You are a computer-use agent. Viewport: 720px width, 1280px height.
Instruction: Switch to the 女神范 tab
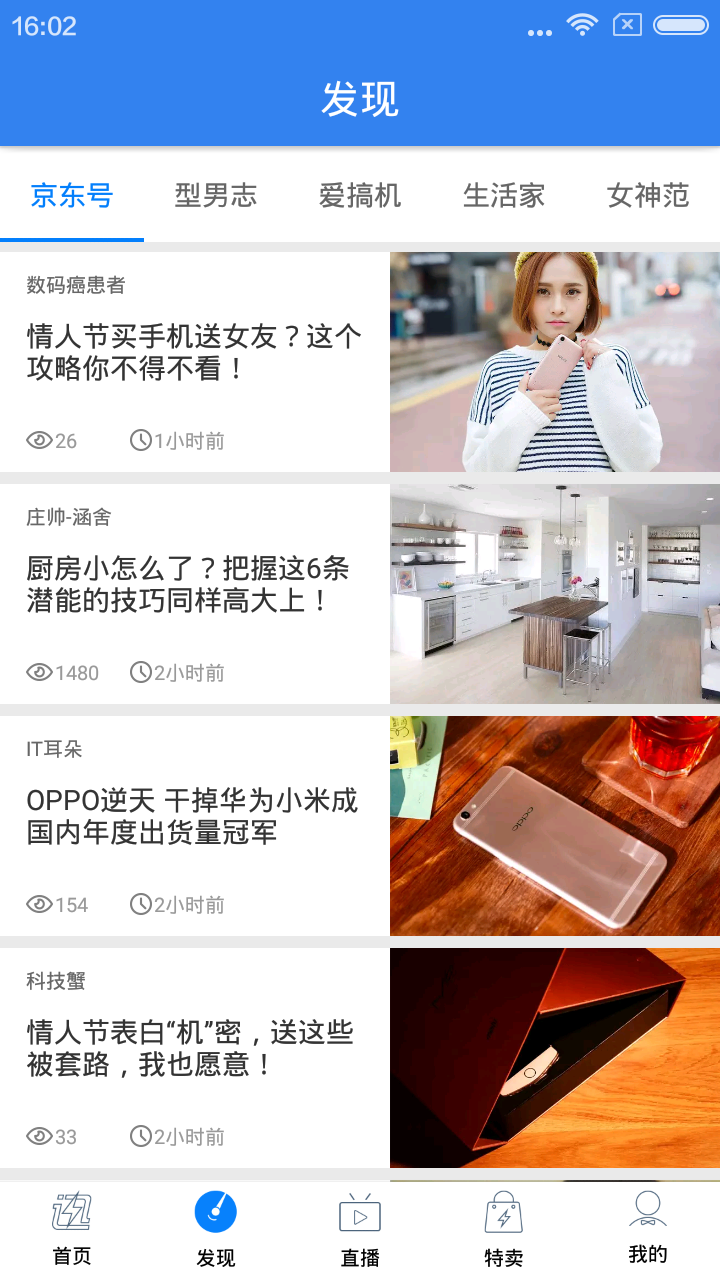tap(648, 195)
